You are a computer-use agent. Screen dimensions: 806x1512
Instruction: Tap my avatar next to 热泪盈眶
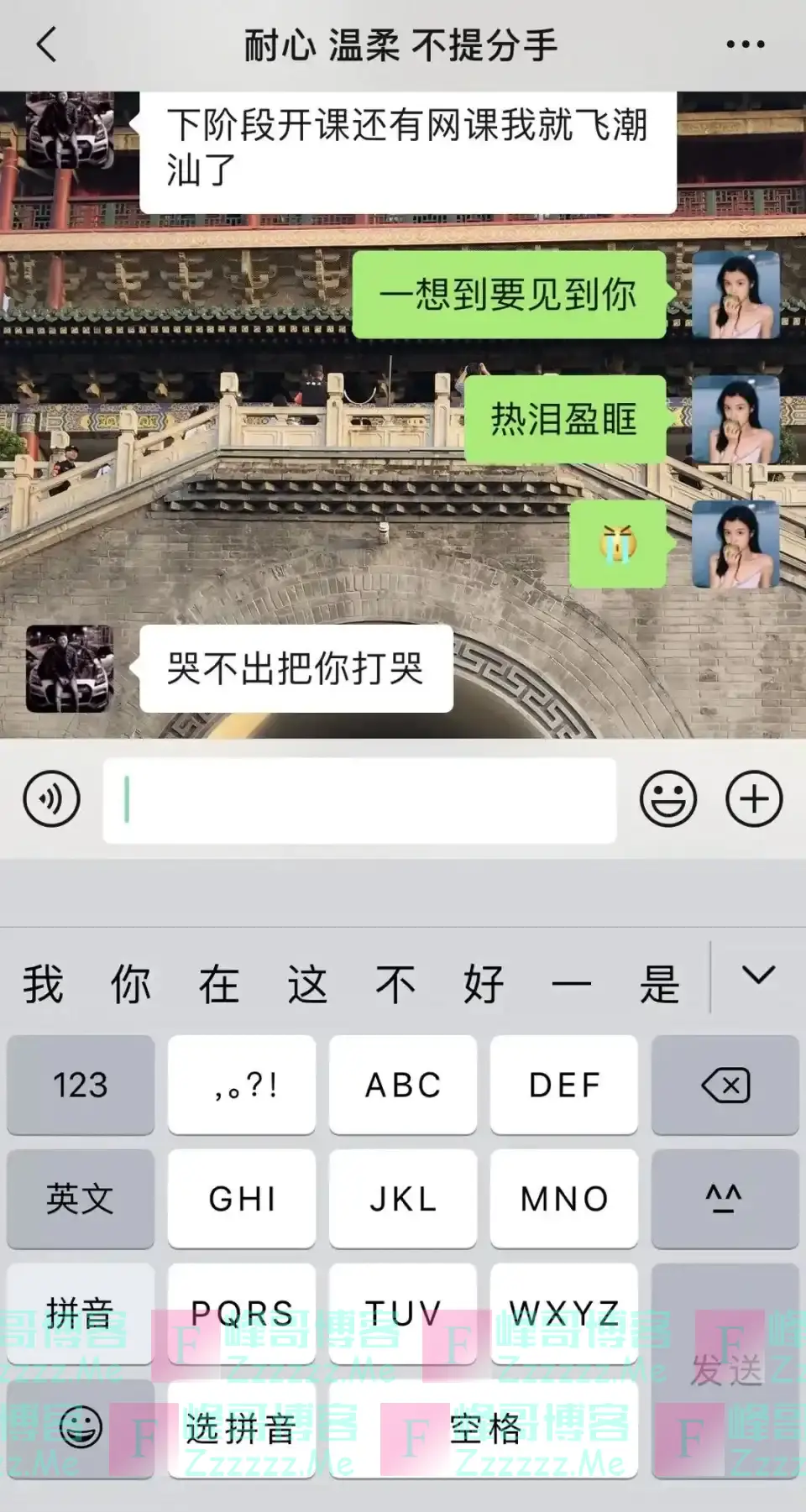tap(735, 419)
